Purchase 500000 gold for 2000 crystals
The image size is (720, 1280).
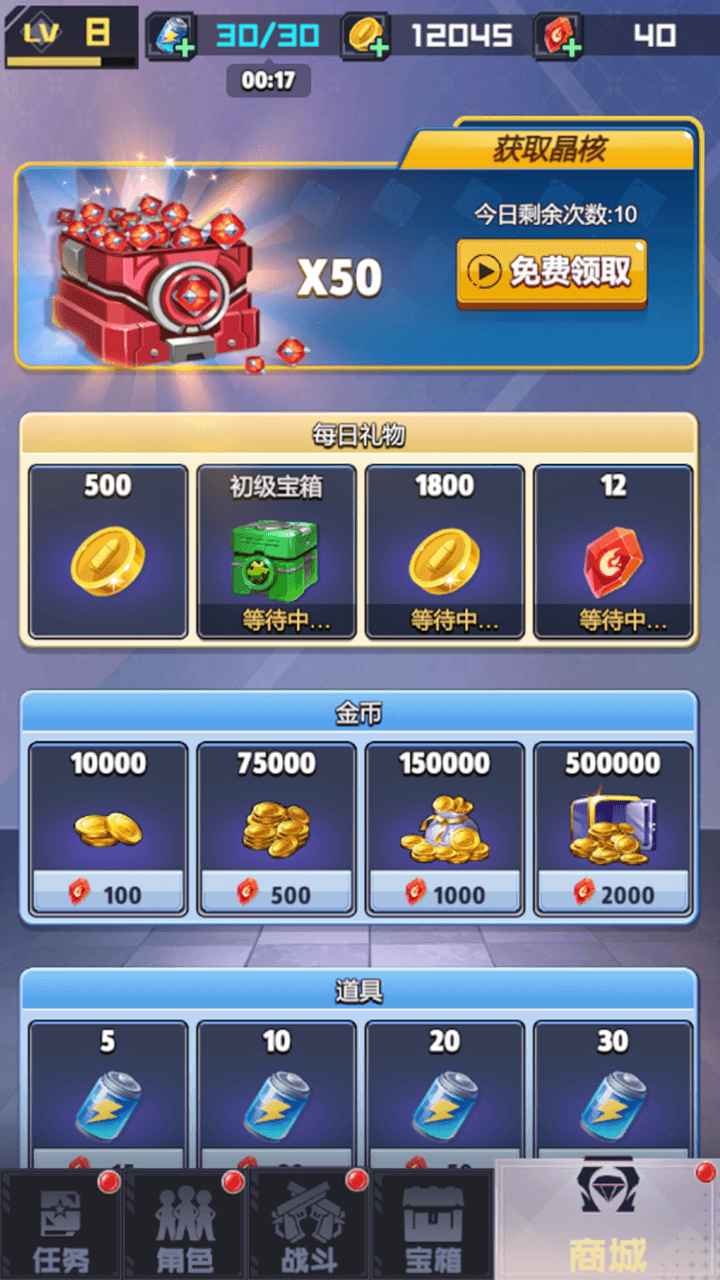pyautogui.click(x=613, y=828)
